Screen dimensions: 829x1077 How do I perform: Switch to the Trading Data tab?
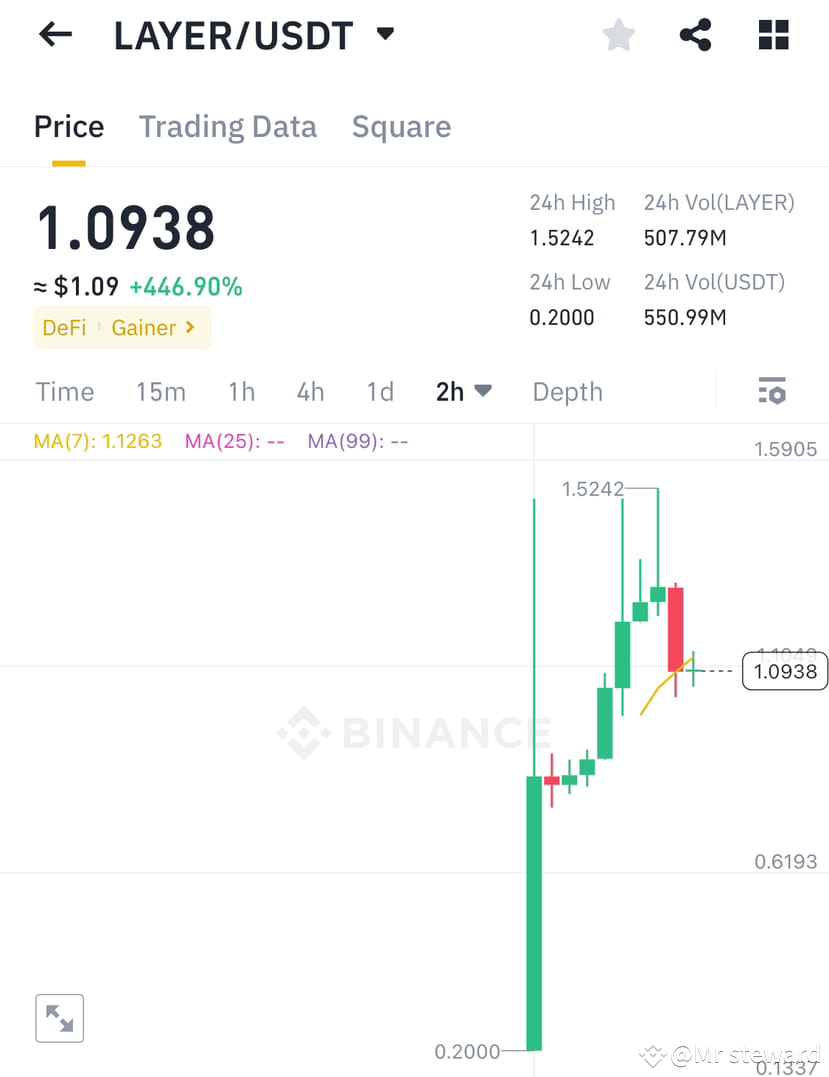pos(227,126)
